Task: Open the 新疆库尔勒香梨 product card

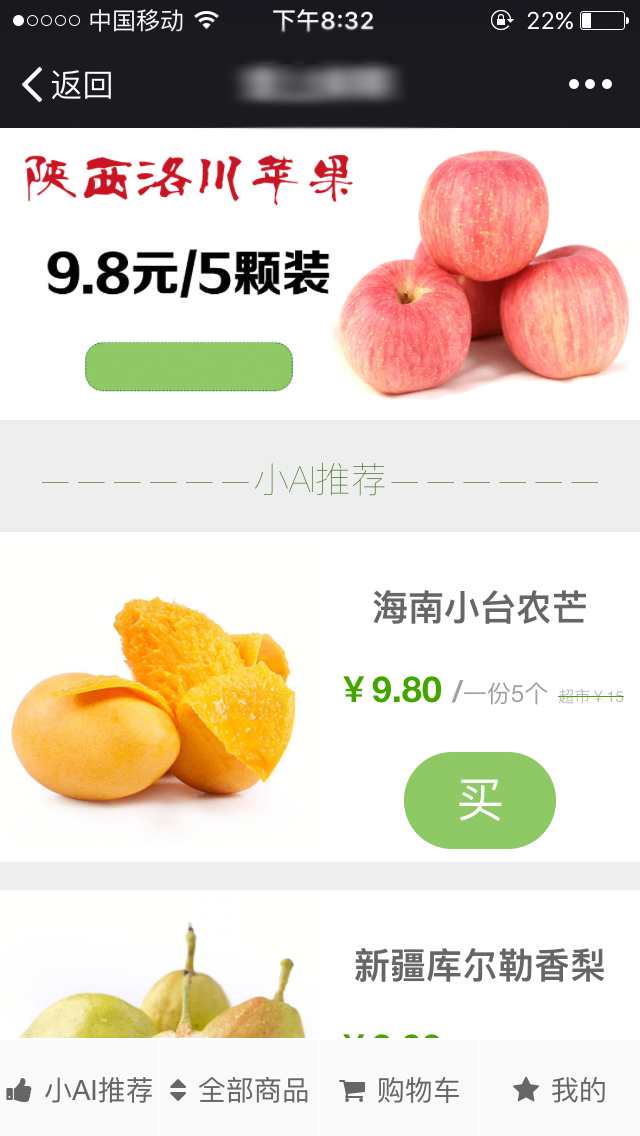Action: 478,966
